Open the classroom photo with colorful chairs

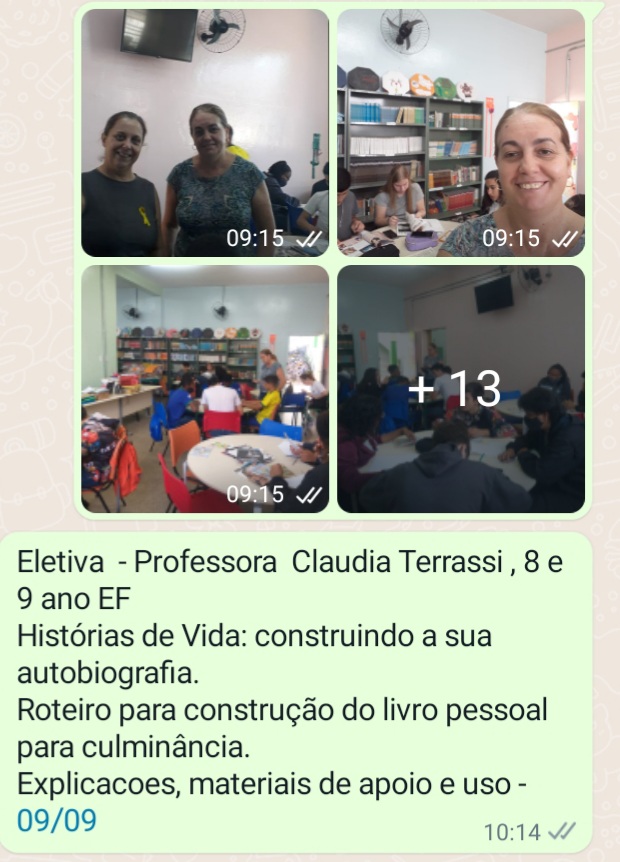(205, 389)
